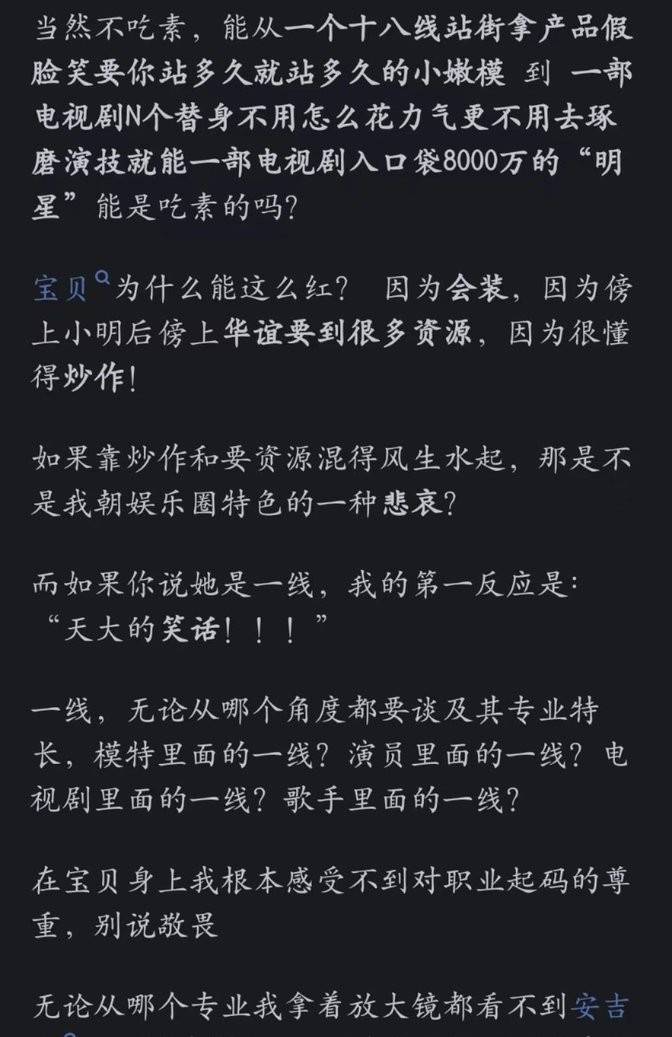
Task: Open the blue 安吉 link at the bottom
Action: coord(600,1005)
